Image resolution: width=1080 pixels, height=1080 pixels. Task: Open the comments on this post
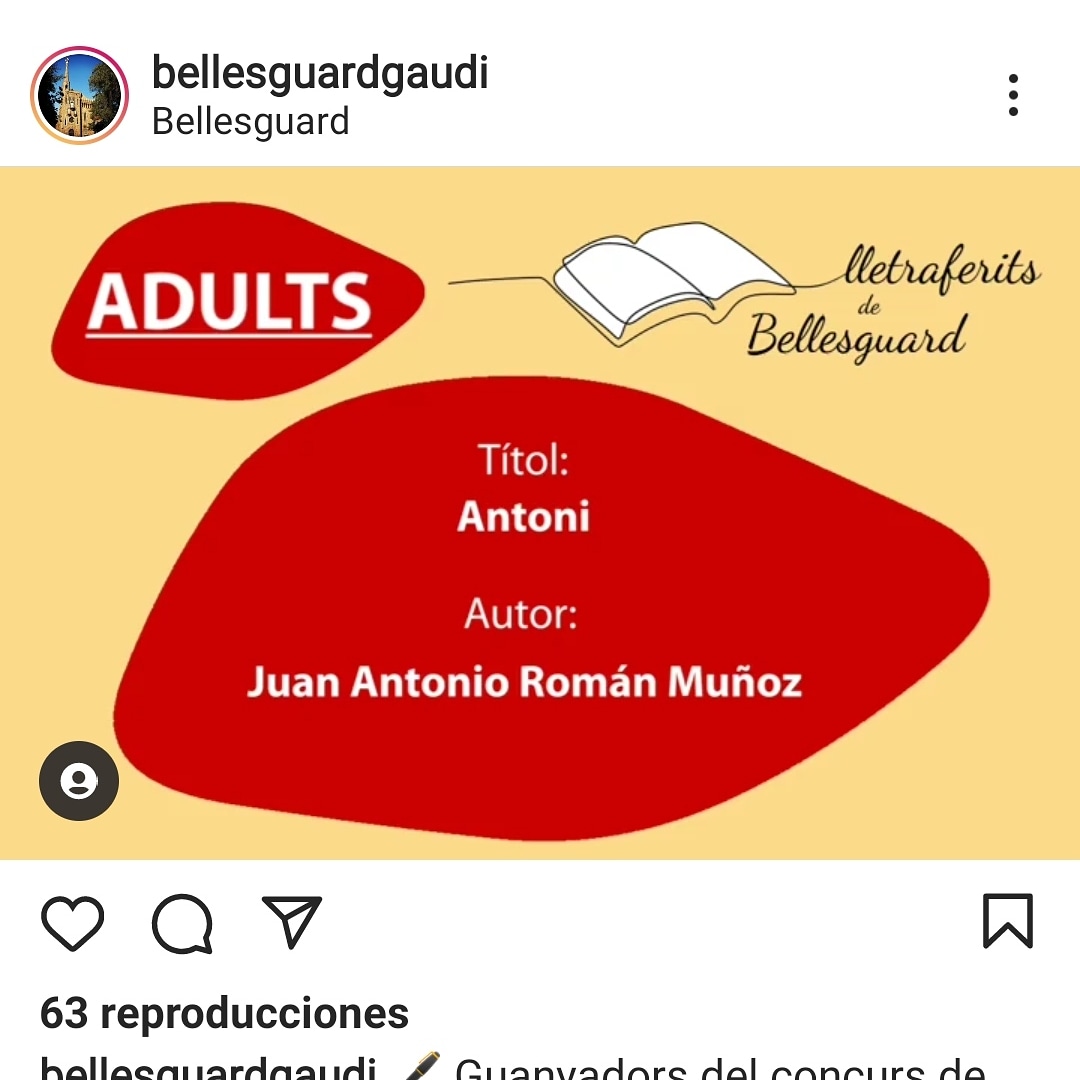pyautogui.click(x=182, y=922)
